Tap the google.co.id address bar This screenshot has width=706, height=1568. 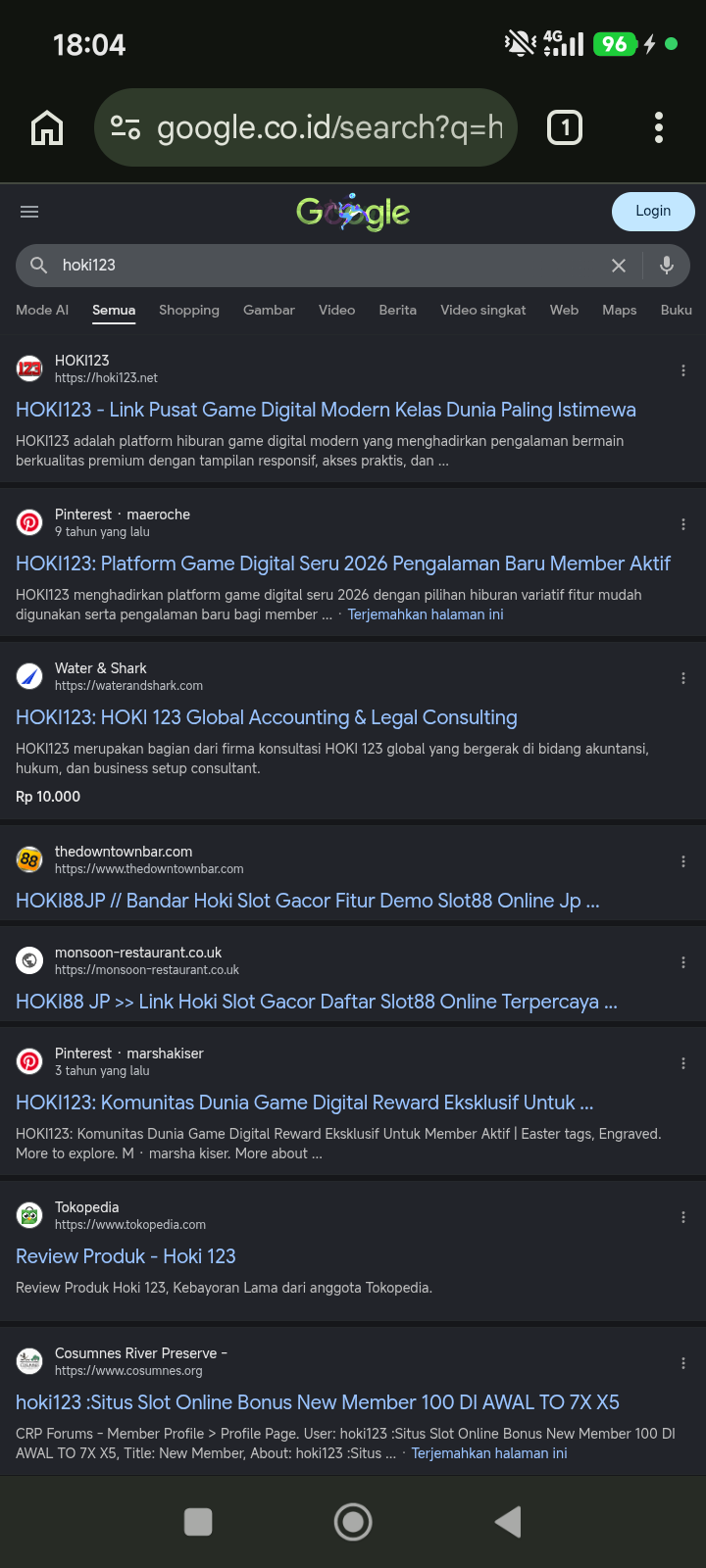pyautogui.click(x=305, y=127)
